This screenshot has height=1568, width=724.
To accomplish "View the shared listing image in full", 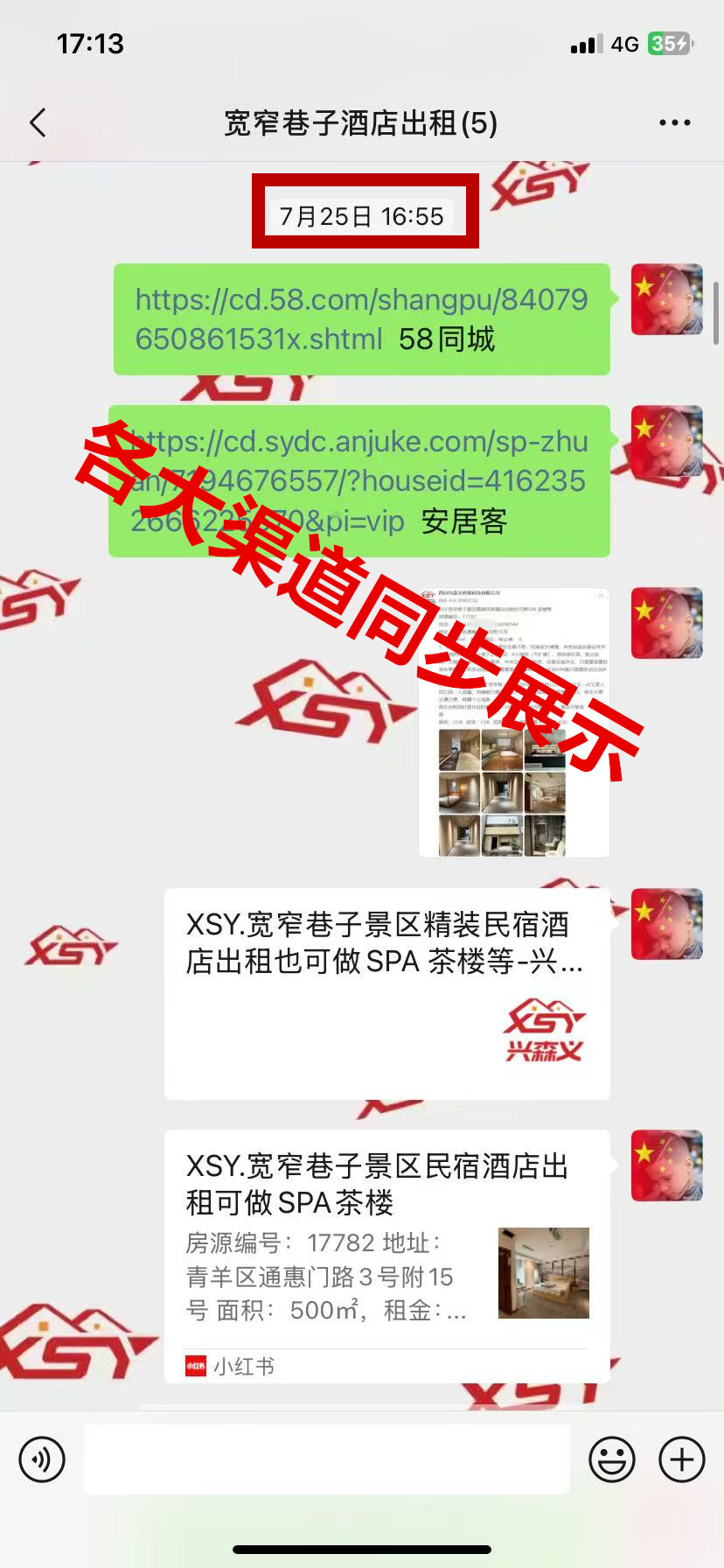I will click(514, 722).
